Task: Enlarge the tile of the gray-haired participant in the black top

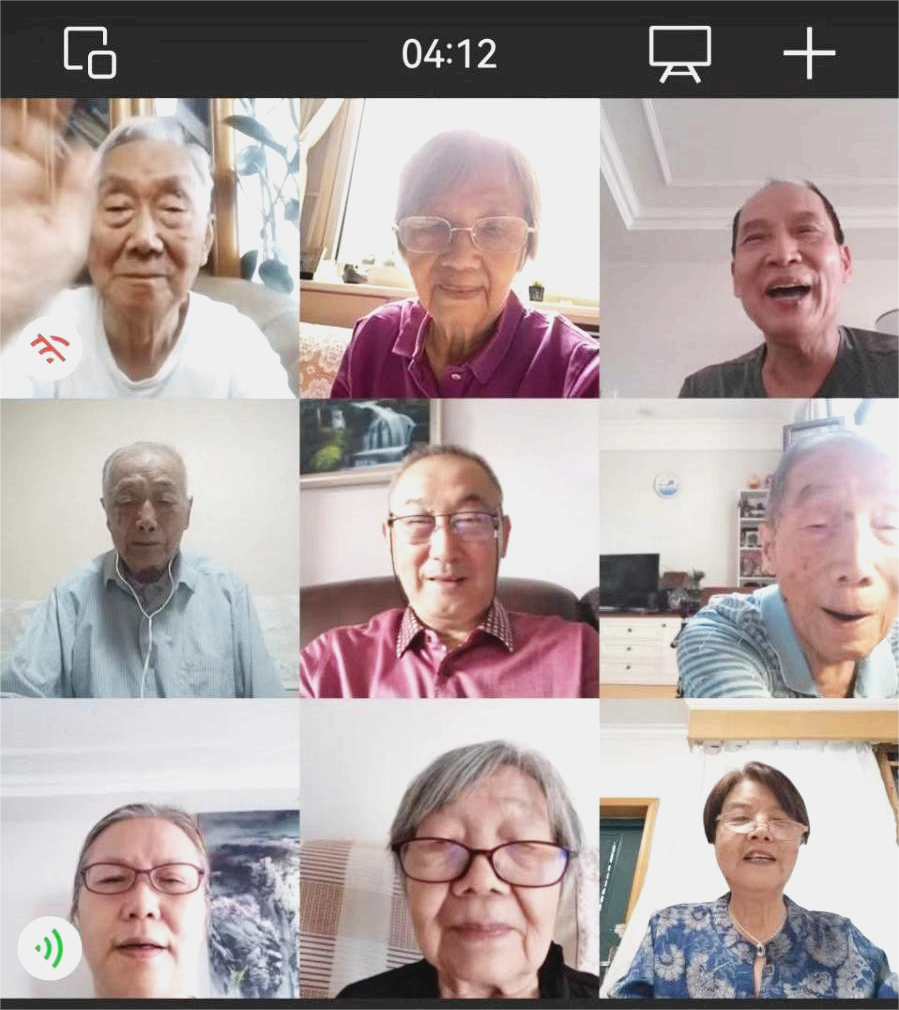Action: pos(449,848)
